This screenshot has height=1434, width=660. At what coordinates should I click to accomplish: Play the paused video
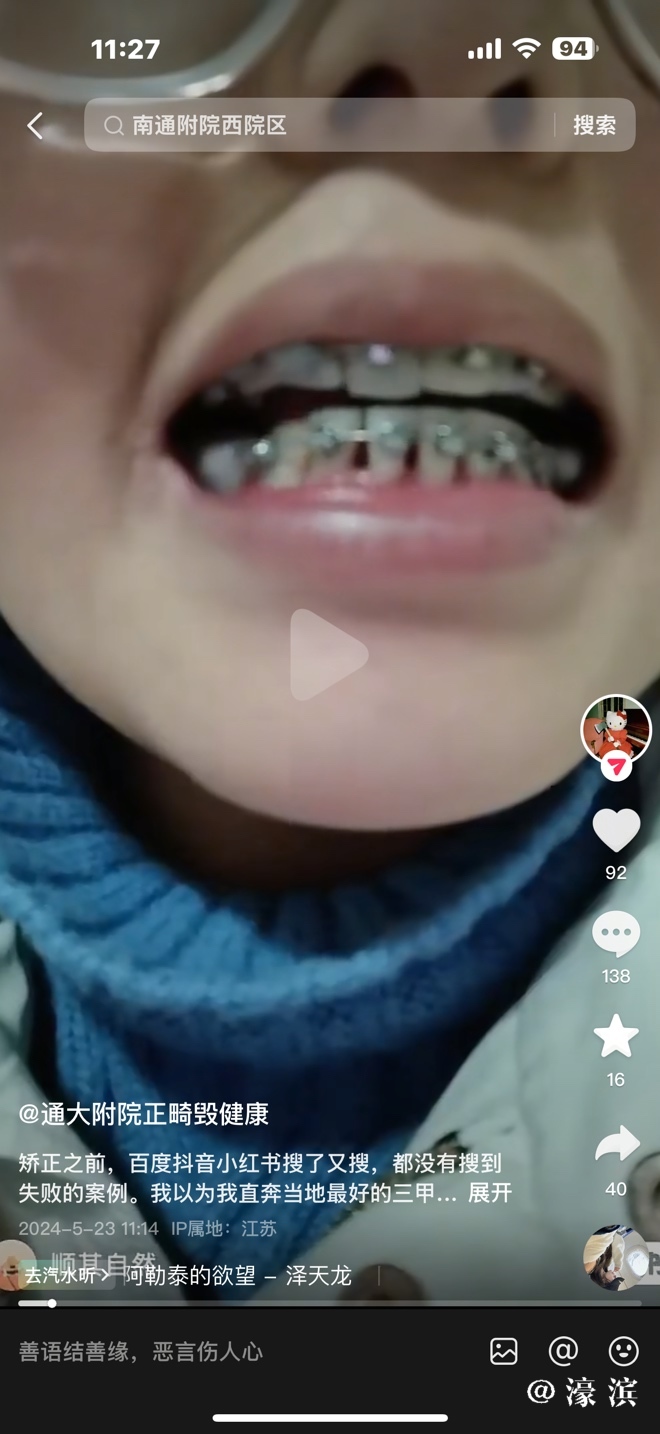pyautogui.click(x=330, y=655)
